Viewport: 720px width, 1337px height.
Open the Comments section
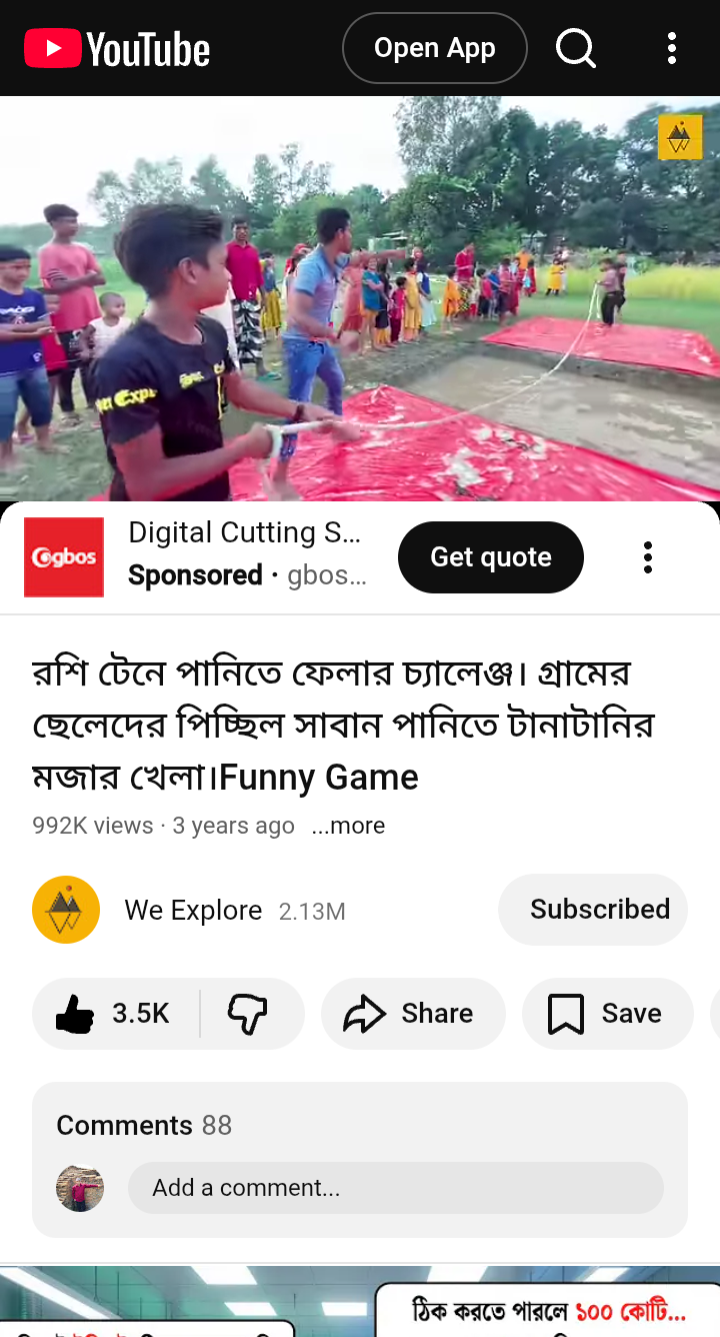click(x=144, y=1125)
